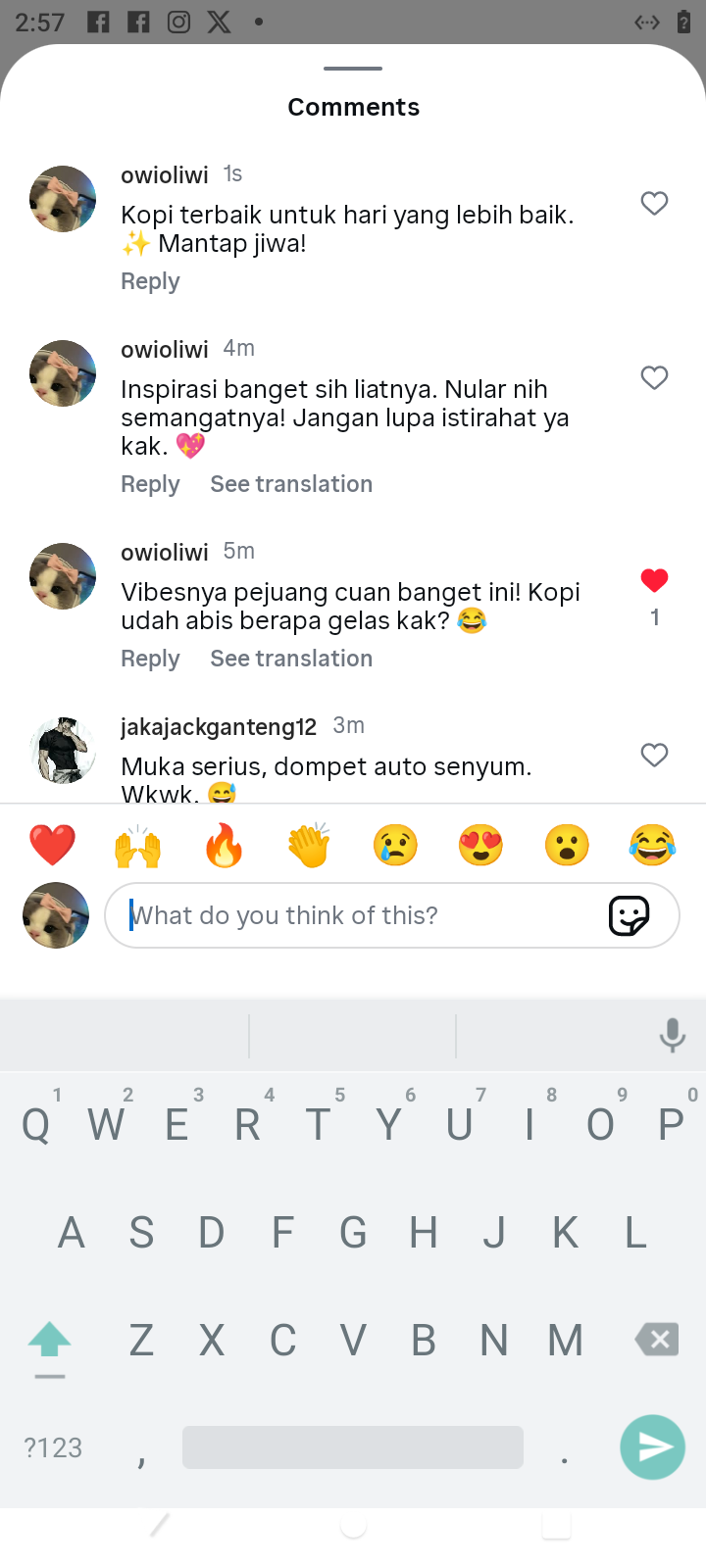Like the "Kopi terbaik" comment by owioliwi
This screenshot has width=706, height=1568.
pos(654,203)
